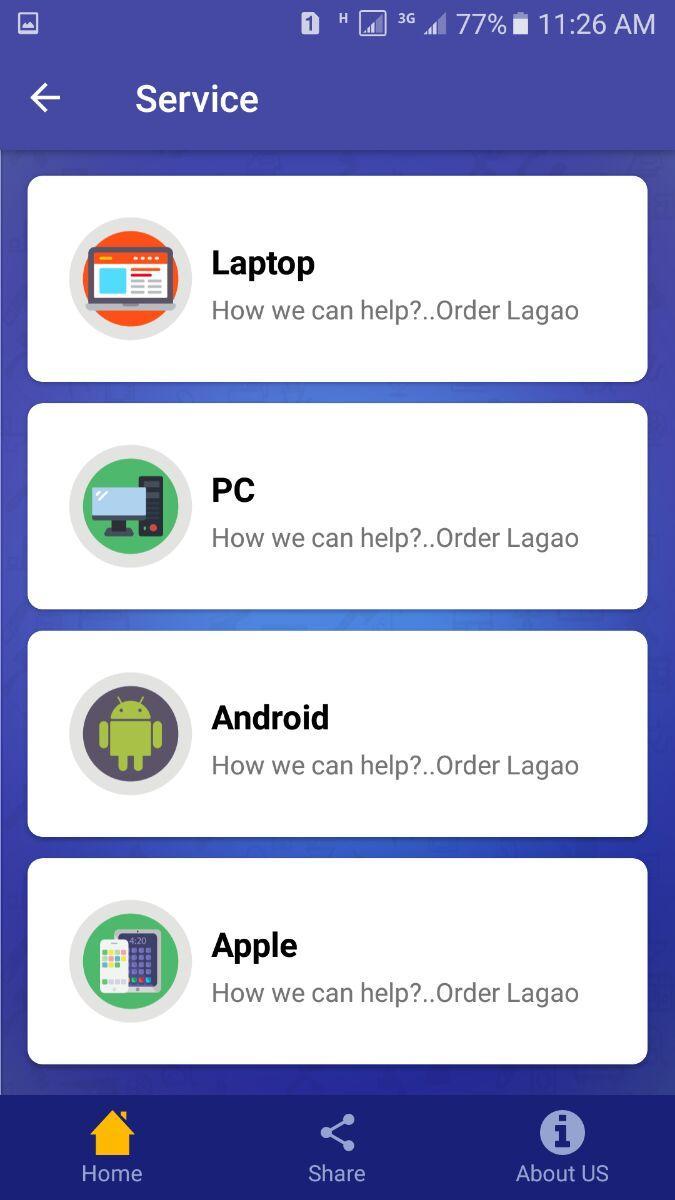Open the About US tab
Screen dimensions: 675x1200
coord(562,1147)
